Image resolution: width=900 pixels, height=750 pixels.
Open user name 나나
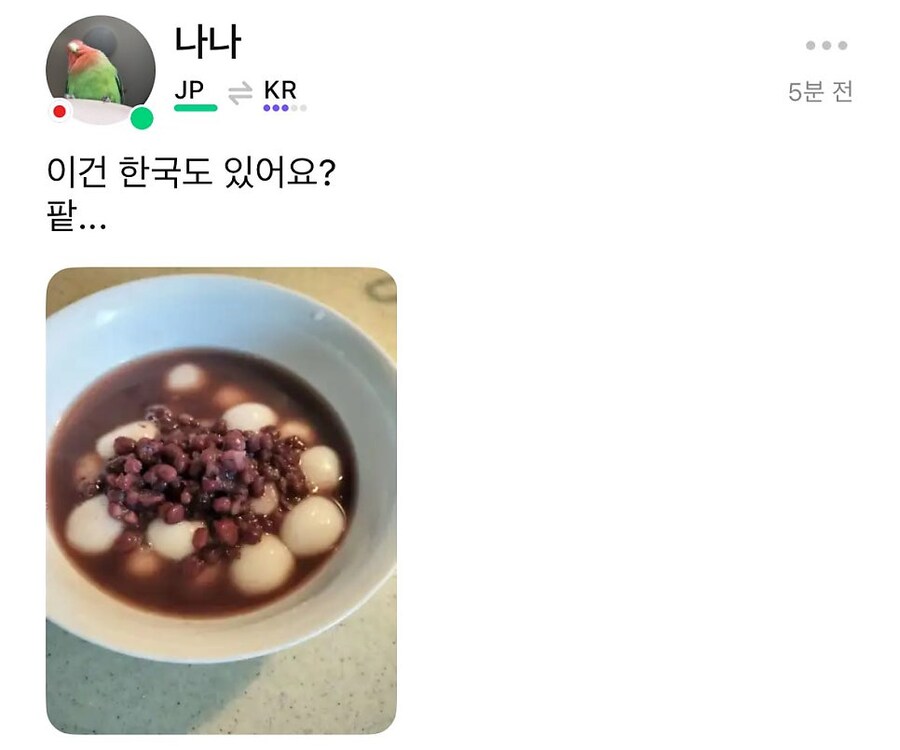(207, 41)
